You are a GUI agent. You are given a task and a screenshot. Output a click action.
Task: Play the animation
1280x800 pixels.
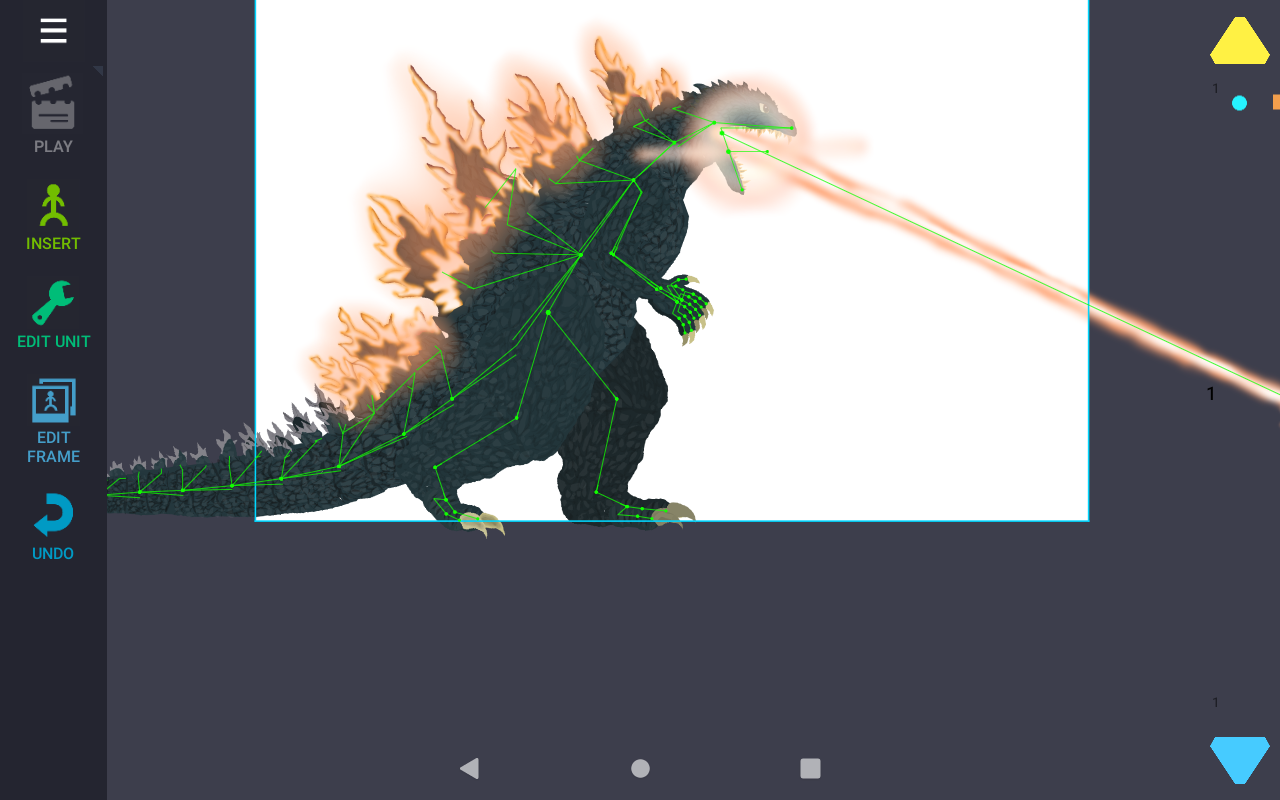(53, 114)
